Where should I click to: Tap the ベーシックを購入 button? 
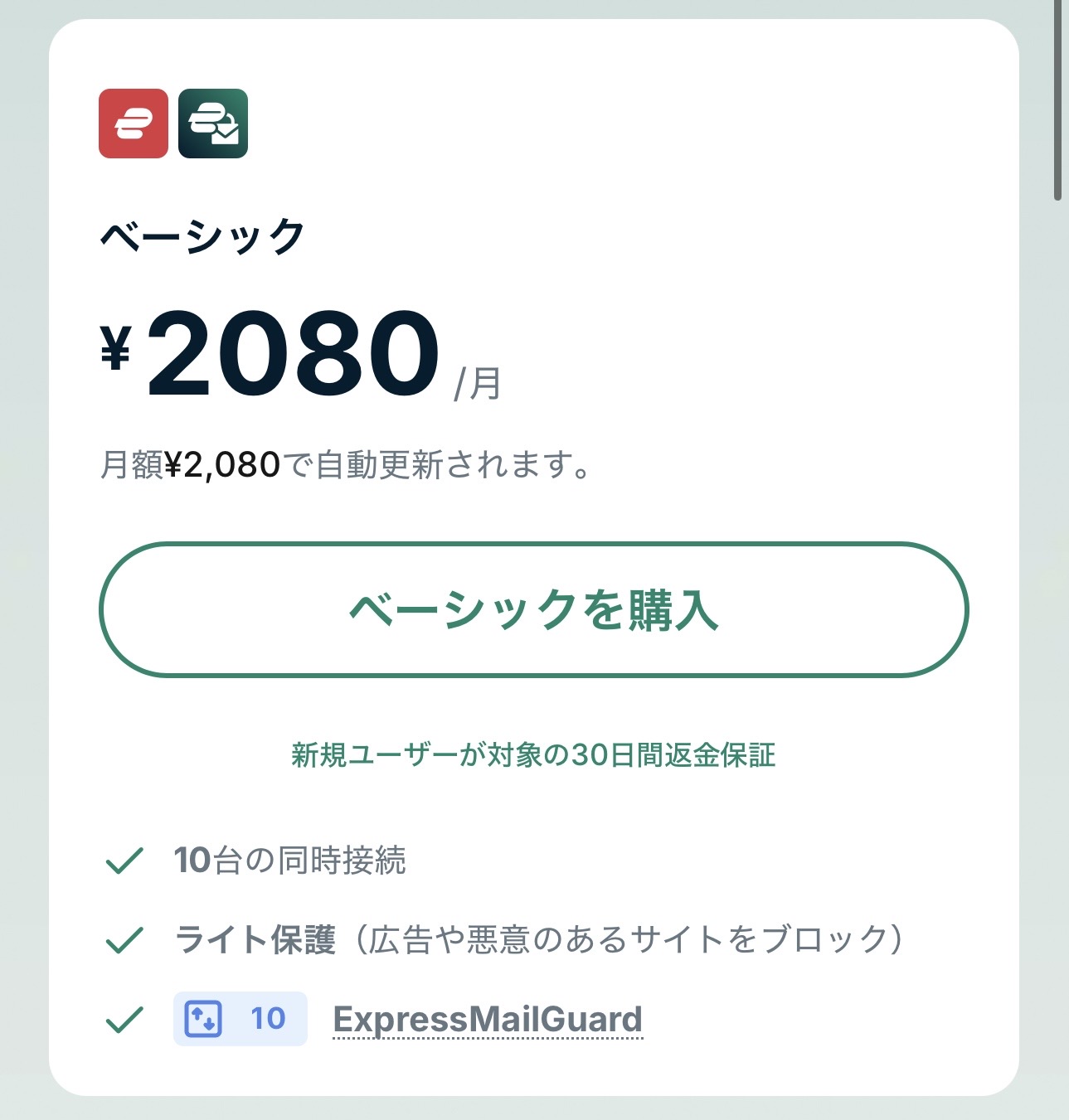pos(533,610)
